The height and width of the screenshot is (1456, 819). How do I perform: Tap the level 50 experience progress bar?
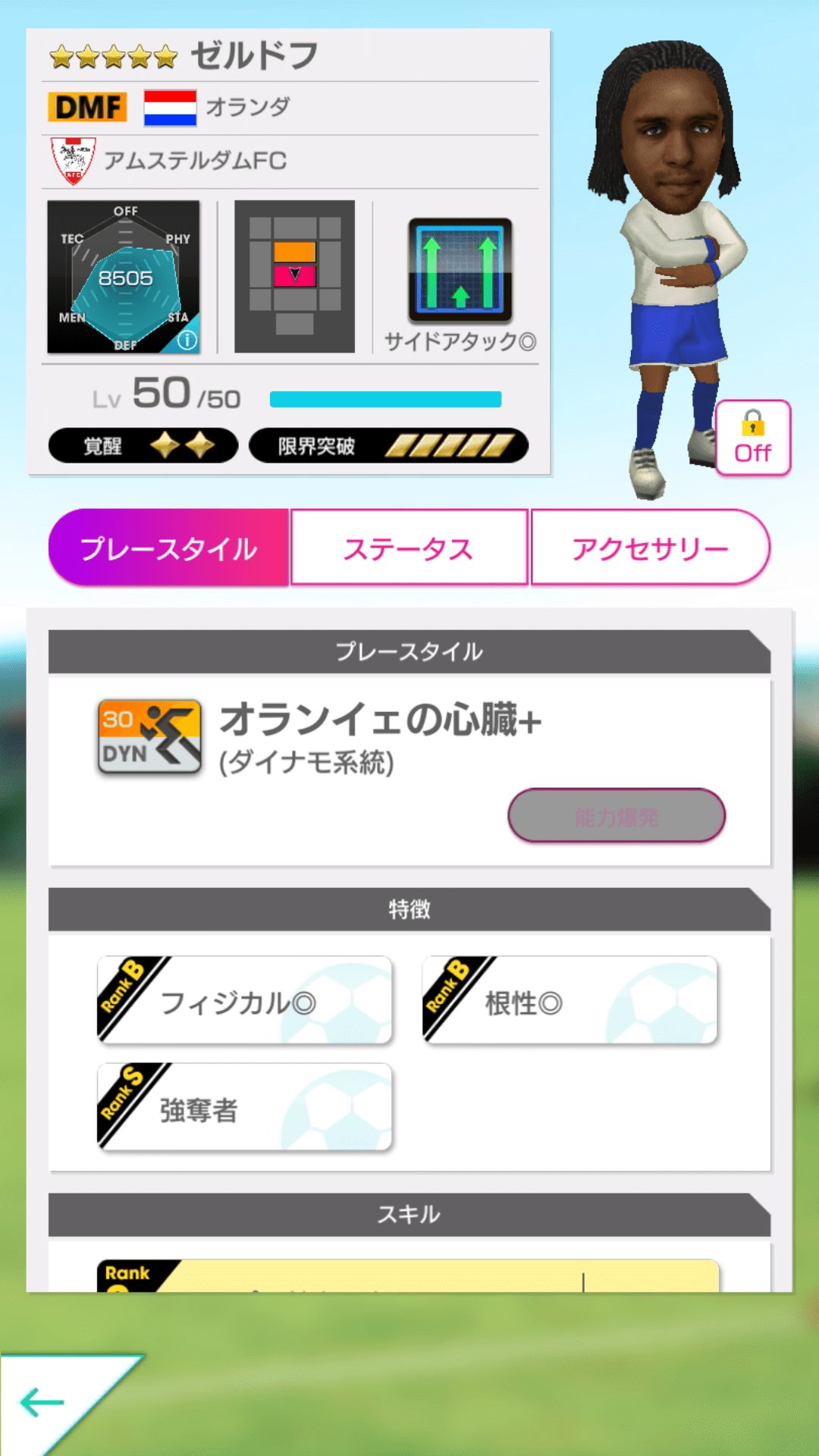387,397
